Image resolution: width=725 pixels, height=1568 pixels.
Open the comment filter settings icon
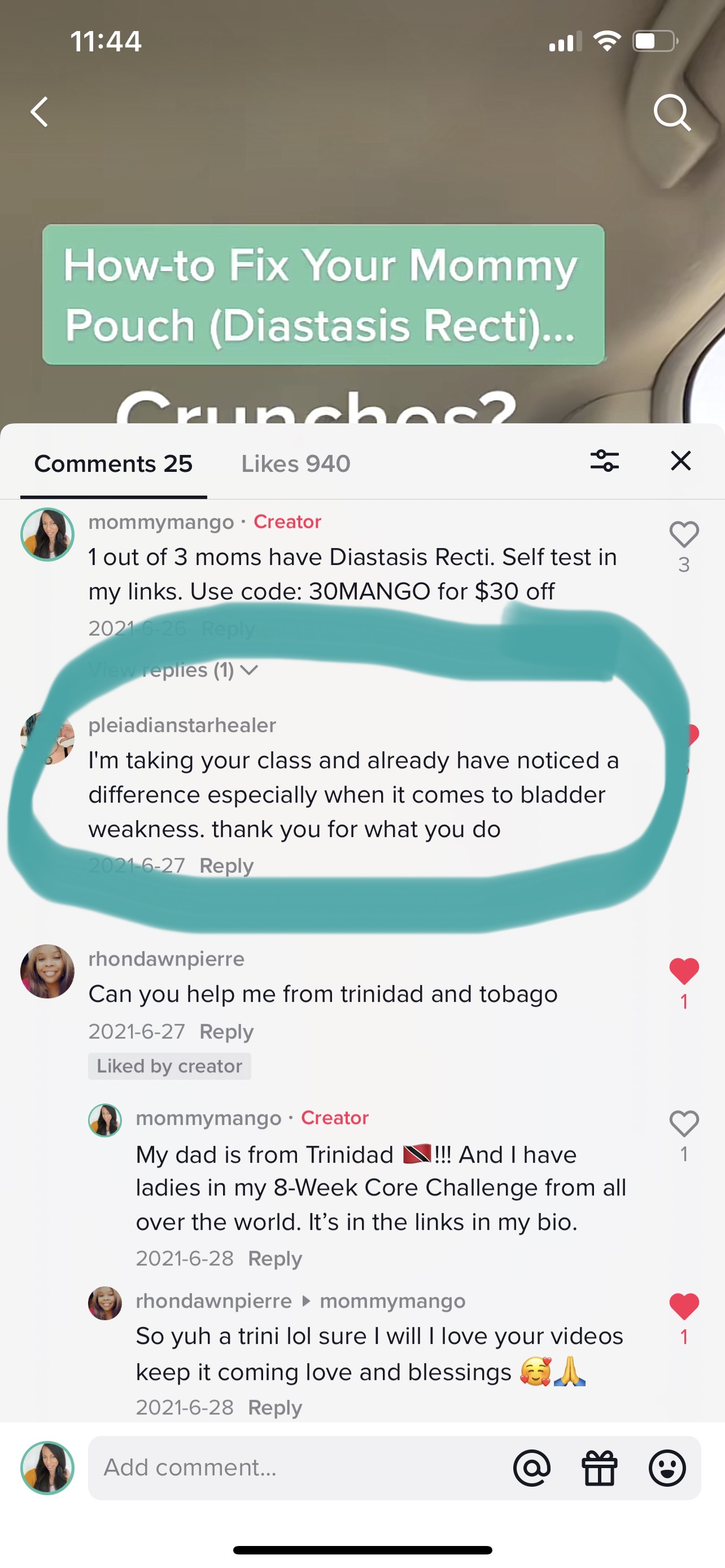tap(605, 461)
